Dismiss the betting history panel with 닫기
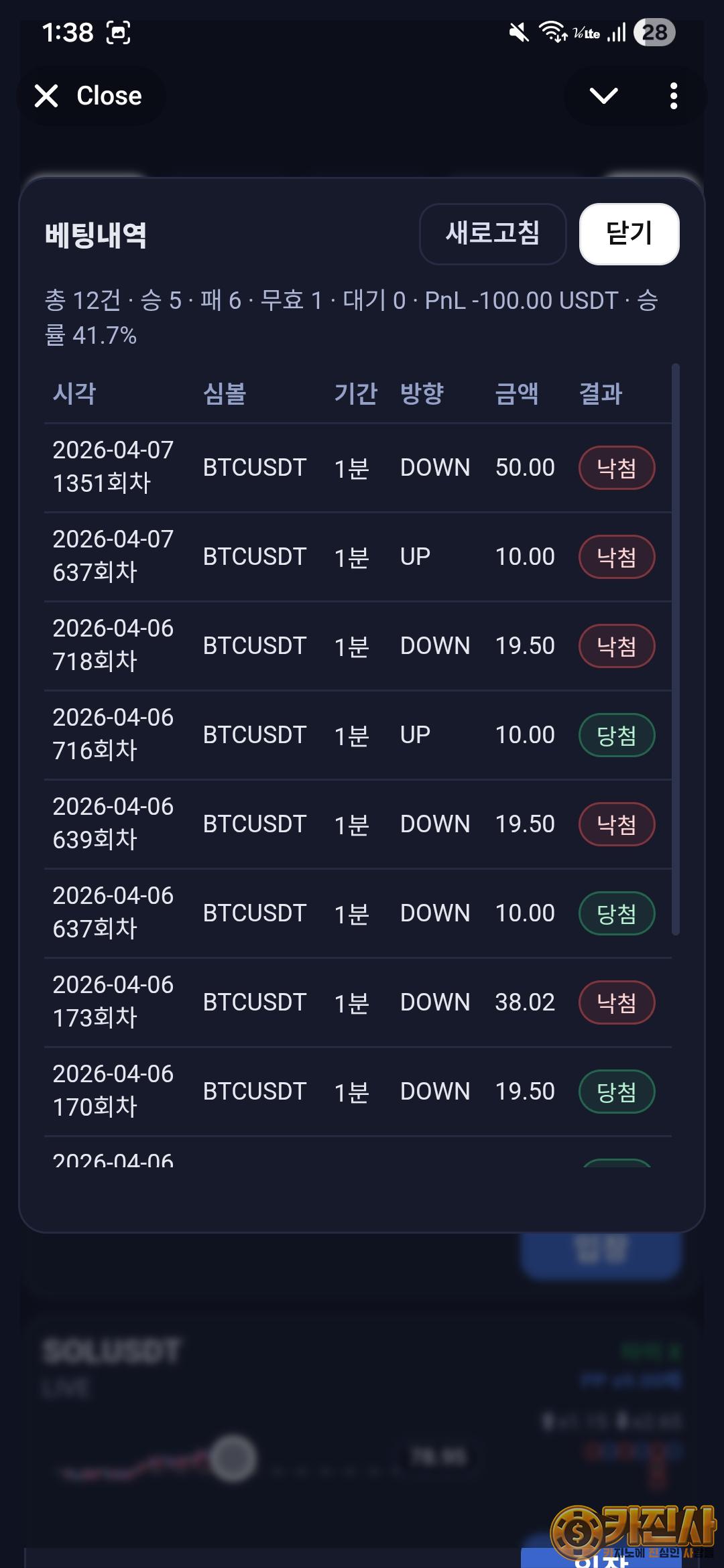The width and height of the screenshot is (724, 1568). pos(629,234)
